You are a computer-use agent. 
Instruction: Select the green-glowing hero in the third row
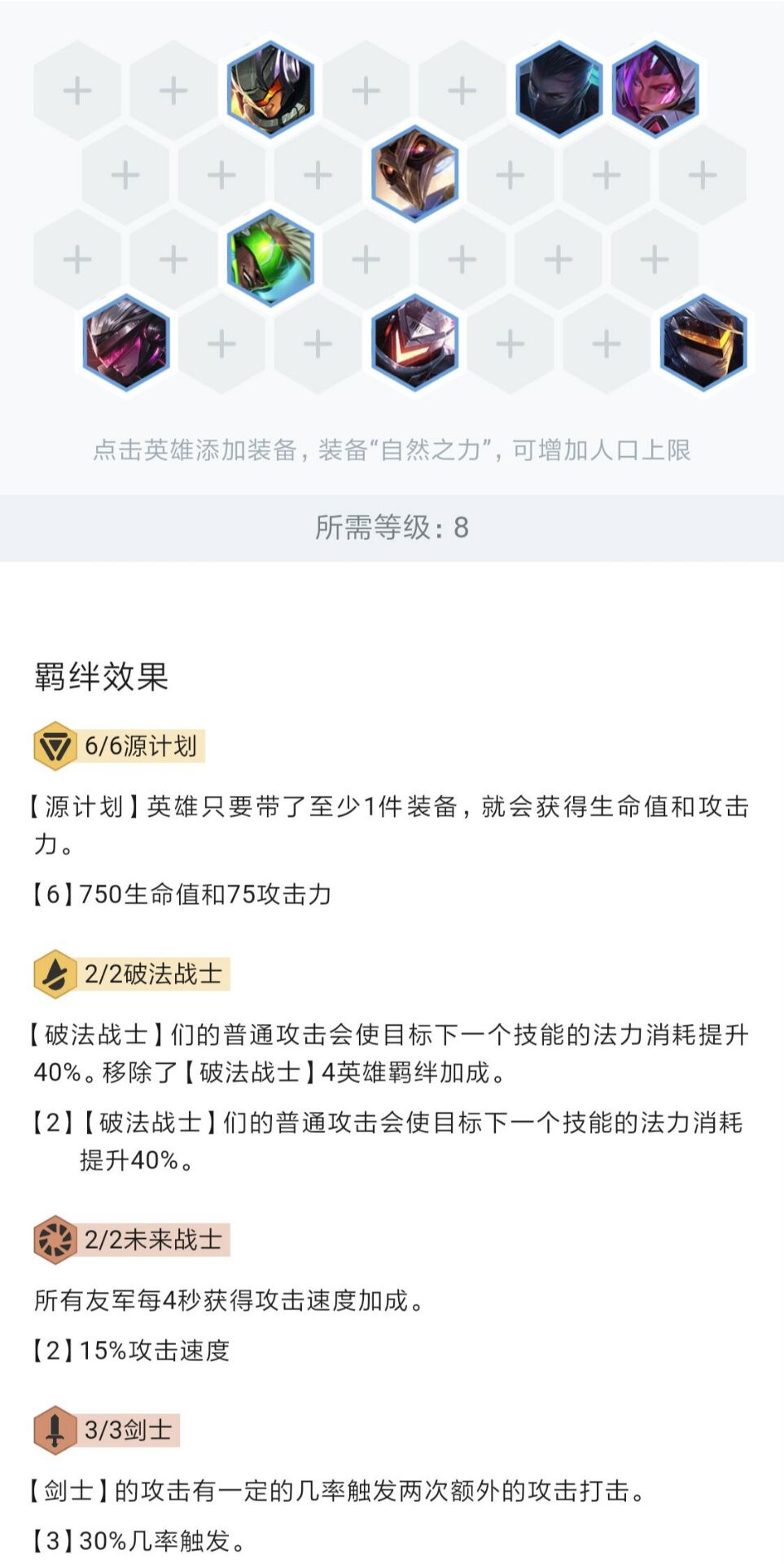[x=269, y=259]
